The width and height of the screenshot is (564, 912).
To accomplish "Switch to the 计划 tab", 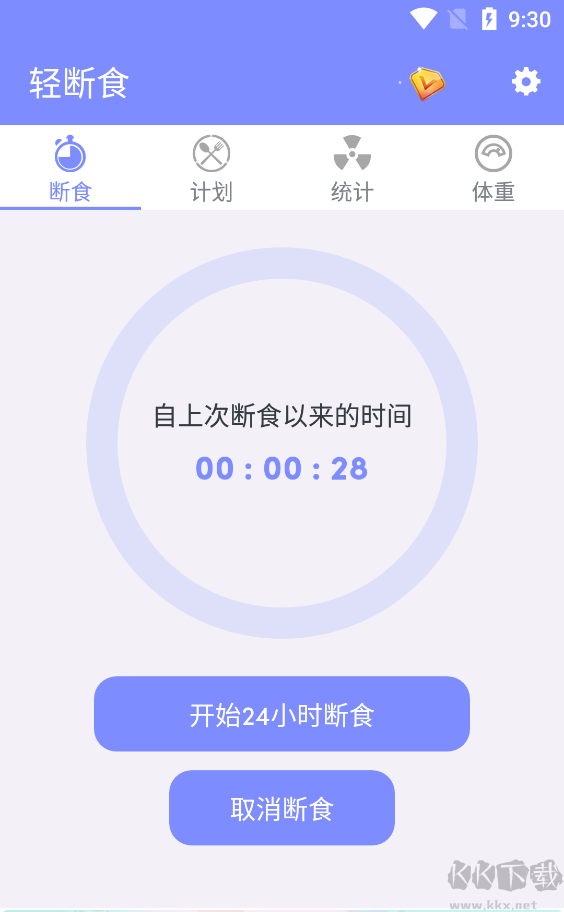I will coord(211,168).
